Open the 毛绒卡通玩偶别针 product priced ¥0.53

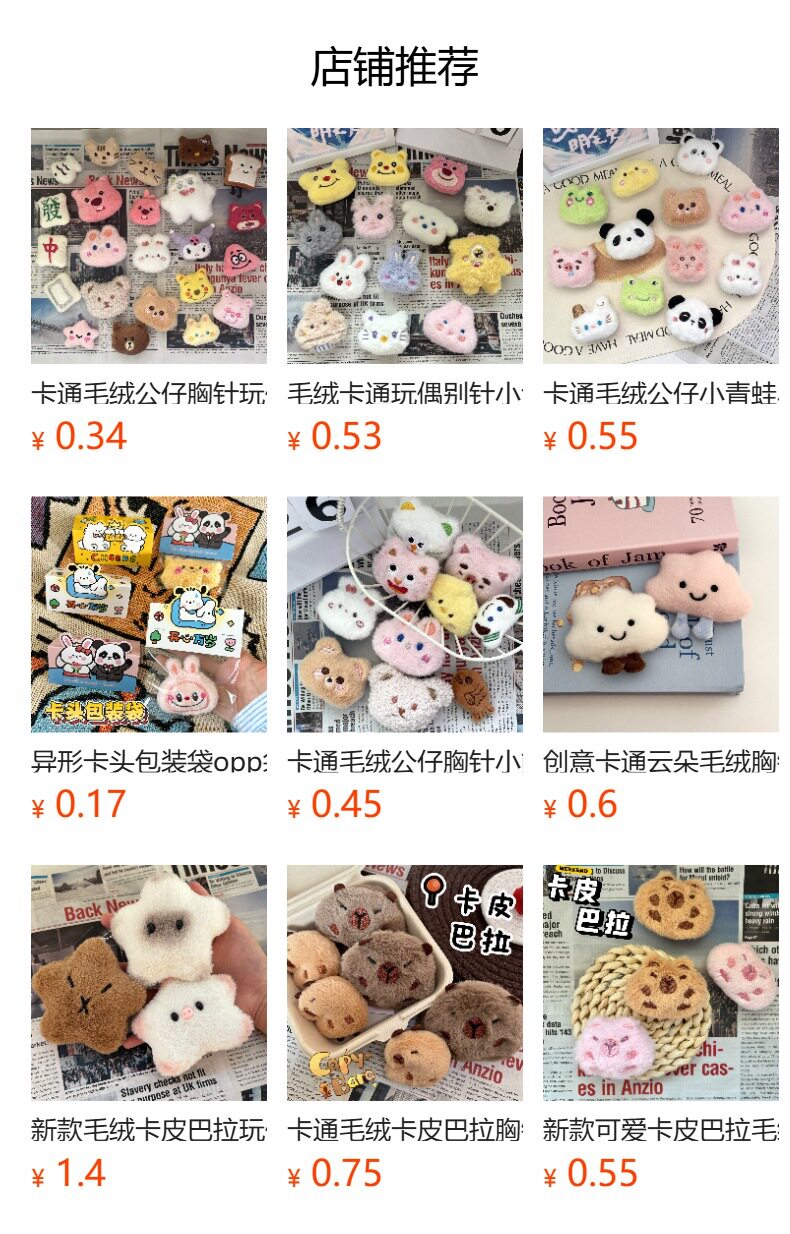[404, 246]
